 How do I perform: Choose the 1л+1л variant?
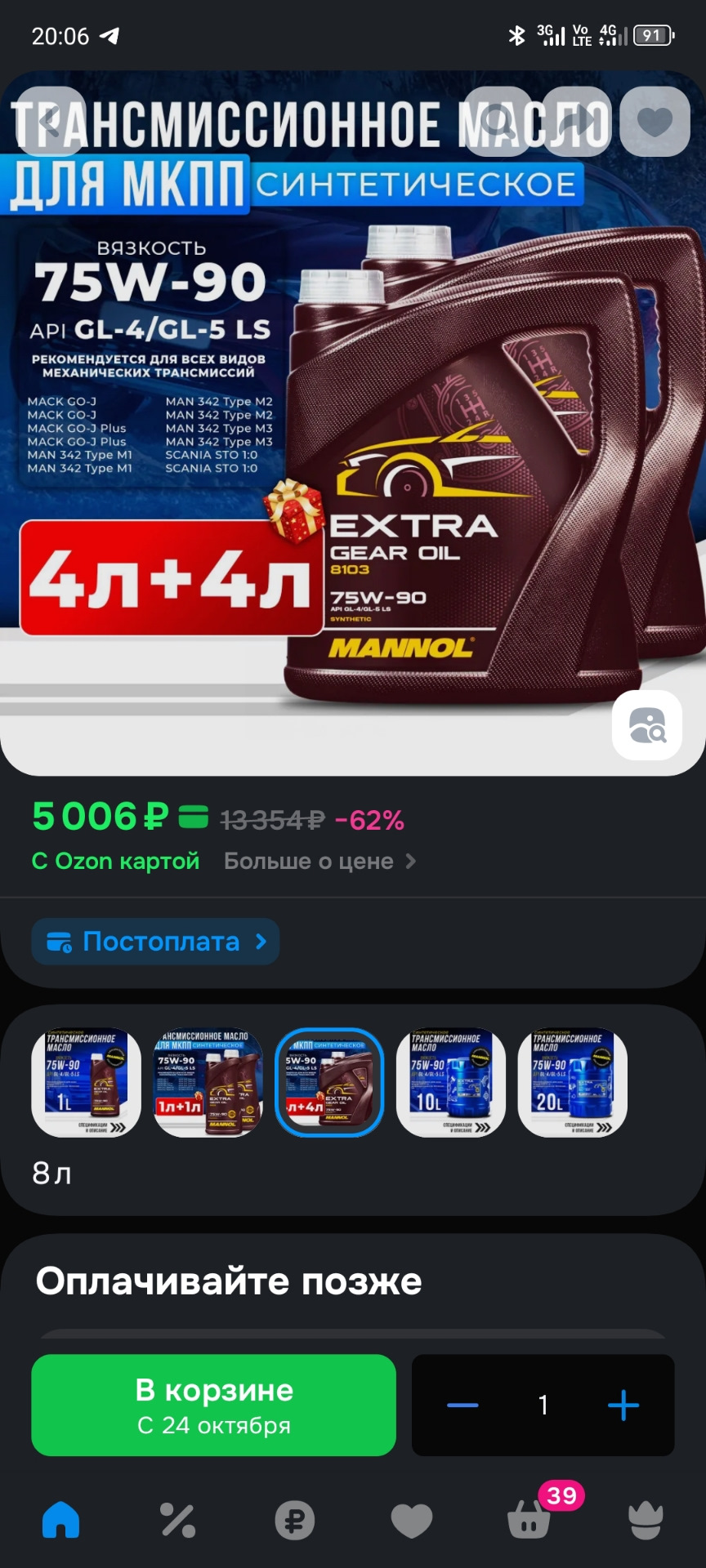tap(208, 1081)
